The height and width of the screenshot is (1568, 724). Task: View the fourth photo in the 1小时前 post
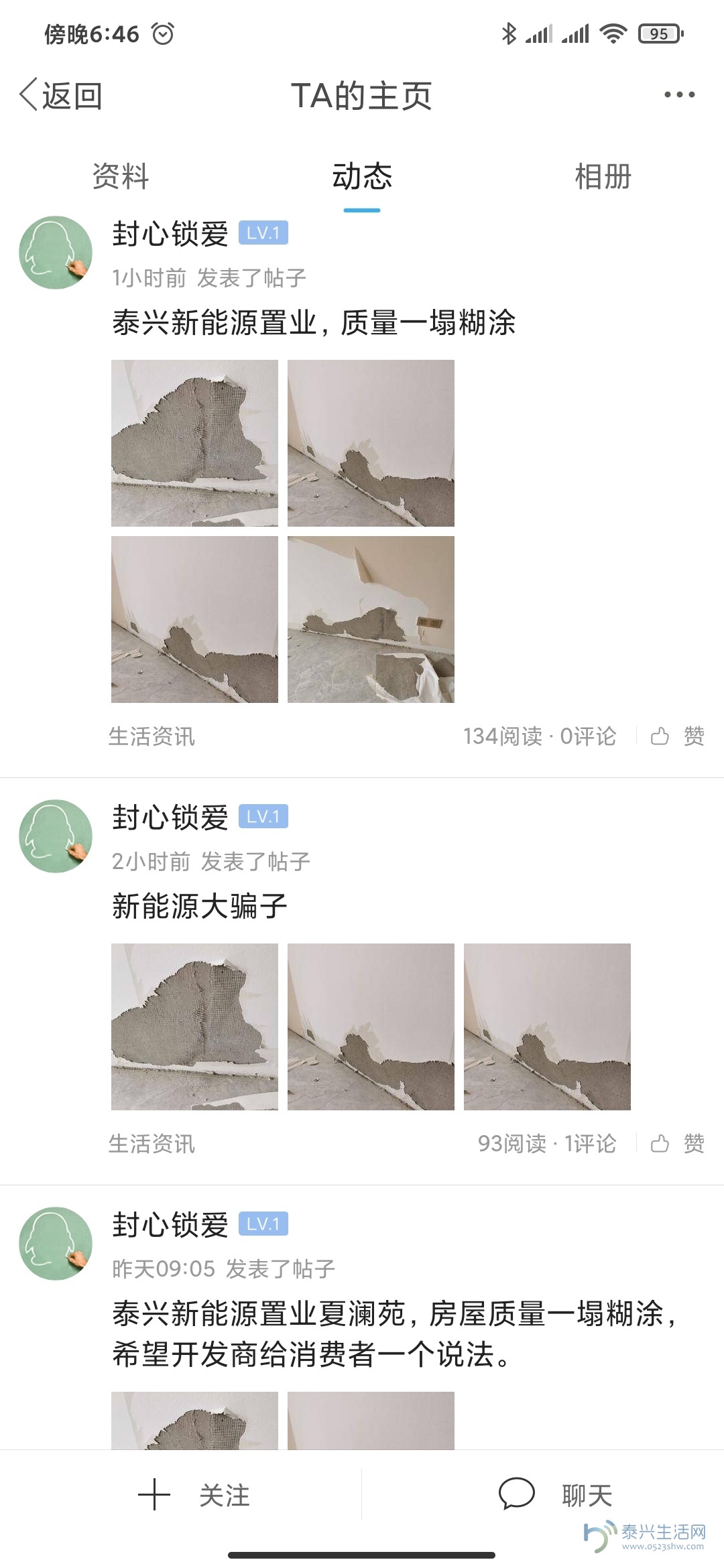pyautogui.click(x=371, y=619)
